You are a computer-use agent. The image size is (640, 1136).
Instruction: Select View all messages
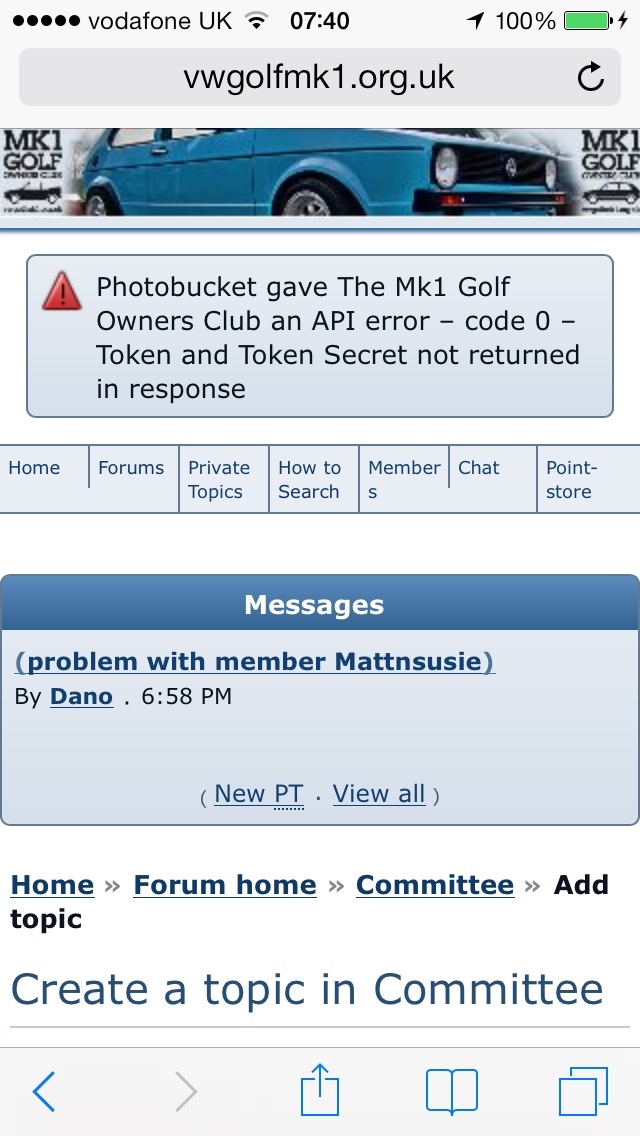pos(379,794)
